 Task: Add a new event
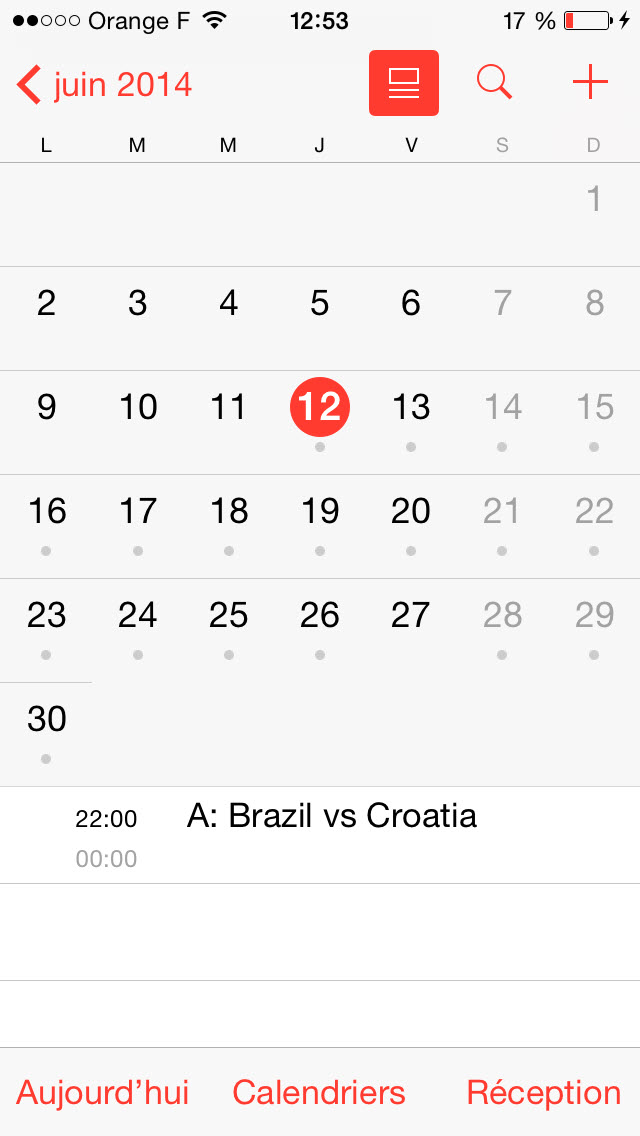click(x=590, y=83)
